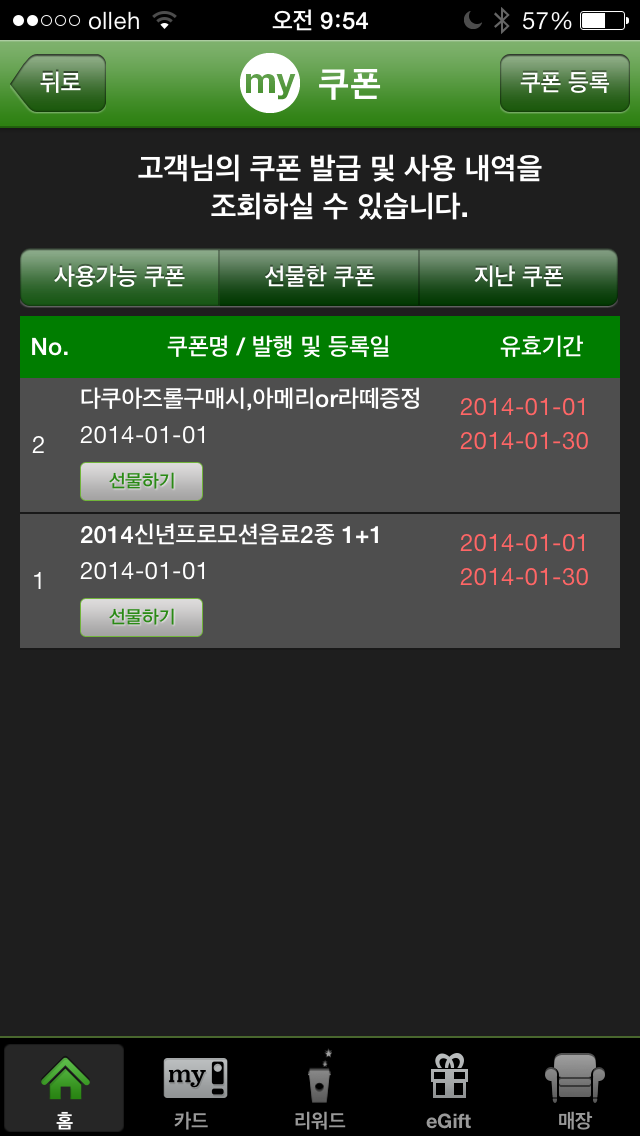This screenshot has width=640, height=1136.
Task: Open 쿠폰 등록 to register a coupon
Action: [564, 83]
